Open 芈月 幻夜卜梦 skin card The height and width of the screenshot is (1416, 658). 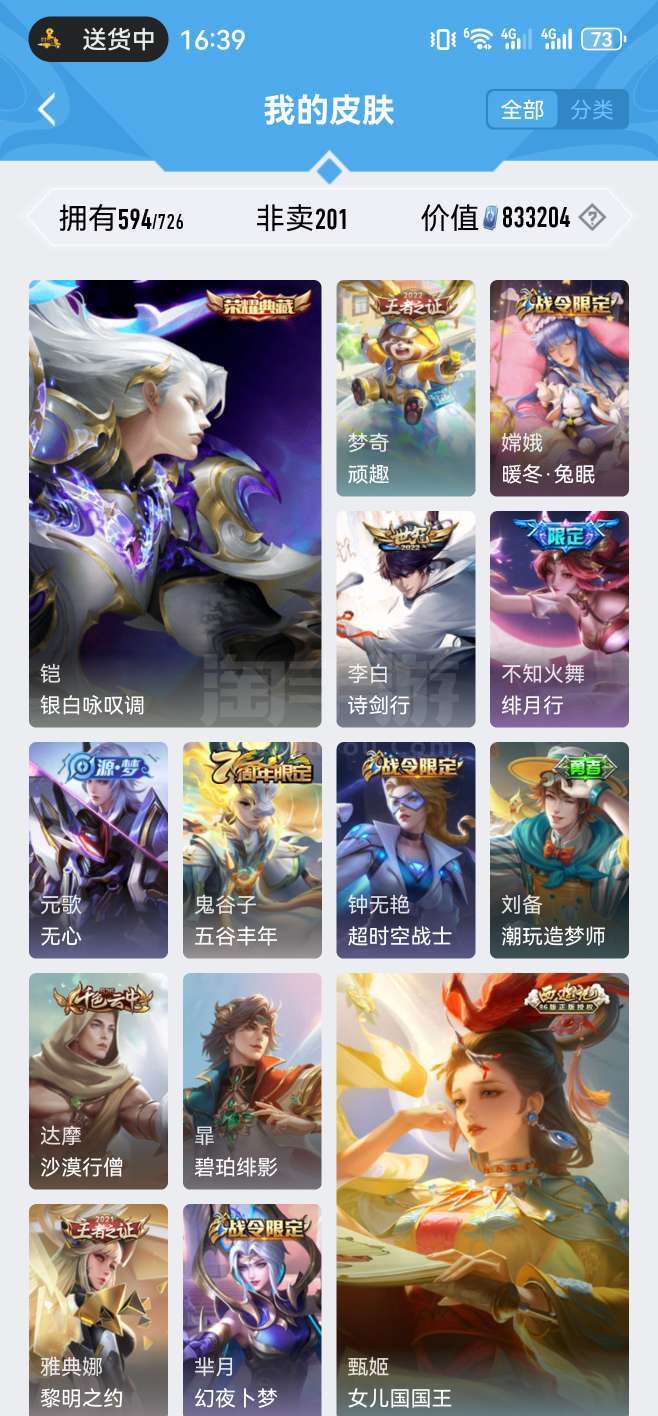click(x=252, y=1310)
